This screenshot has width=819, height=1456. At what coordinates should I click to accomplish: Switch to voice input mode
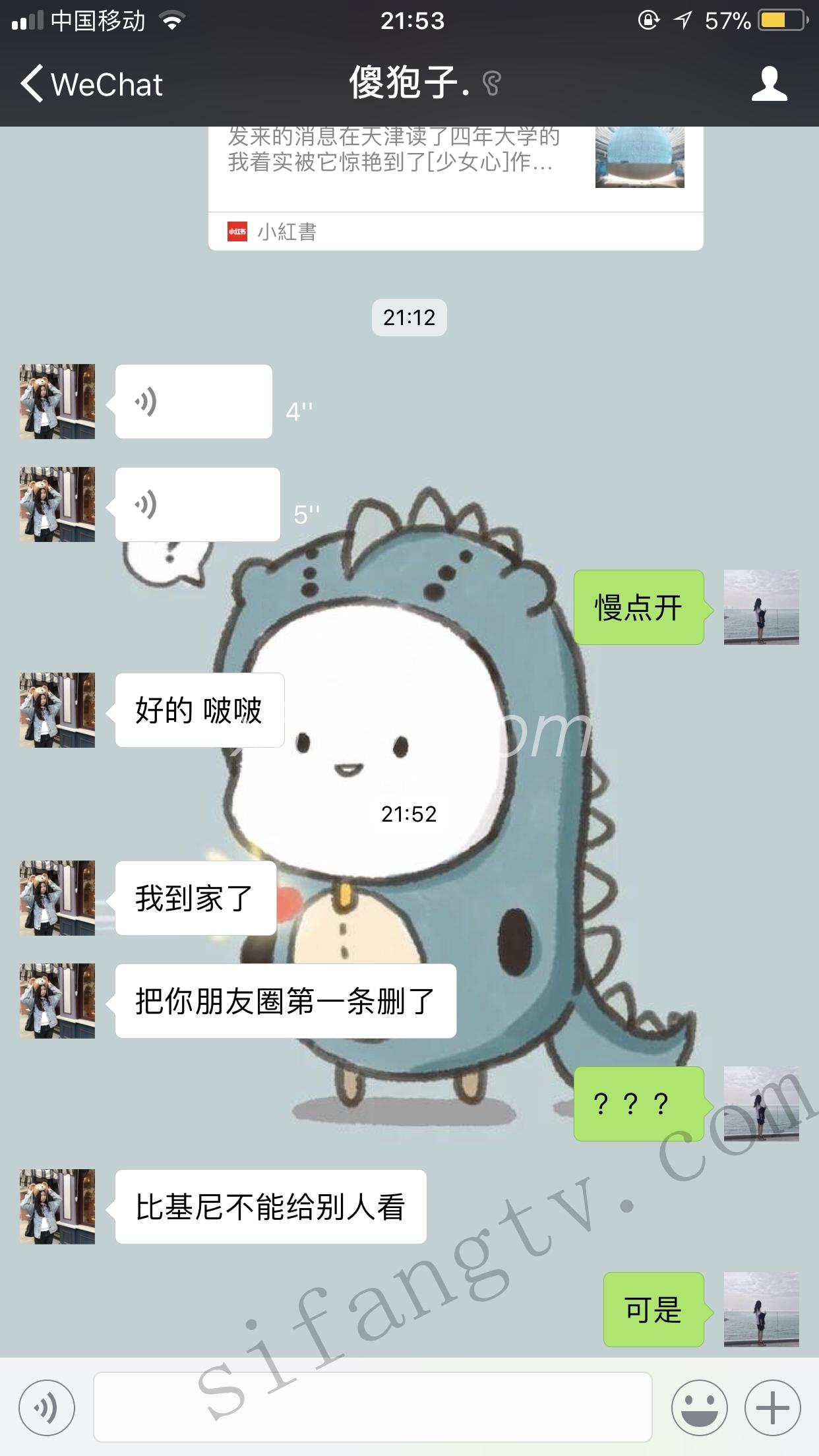point(46,1407)
